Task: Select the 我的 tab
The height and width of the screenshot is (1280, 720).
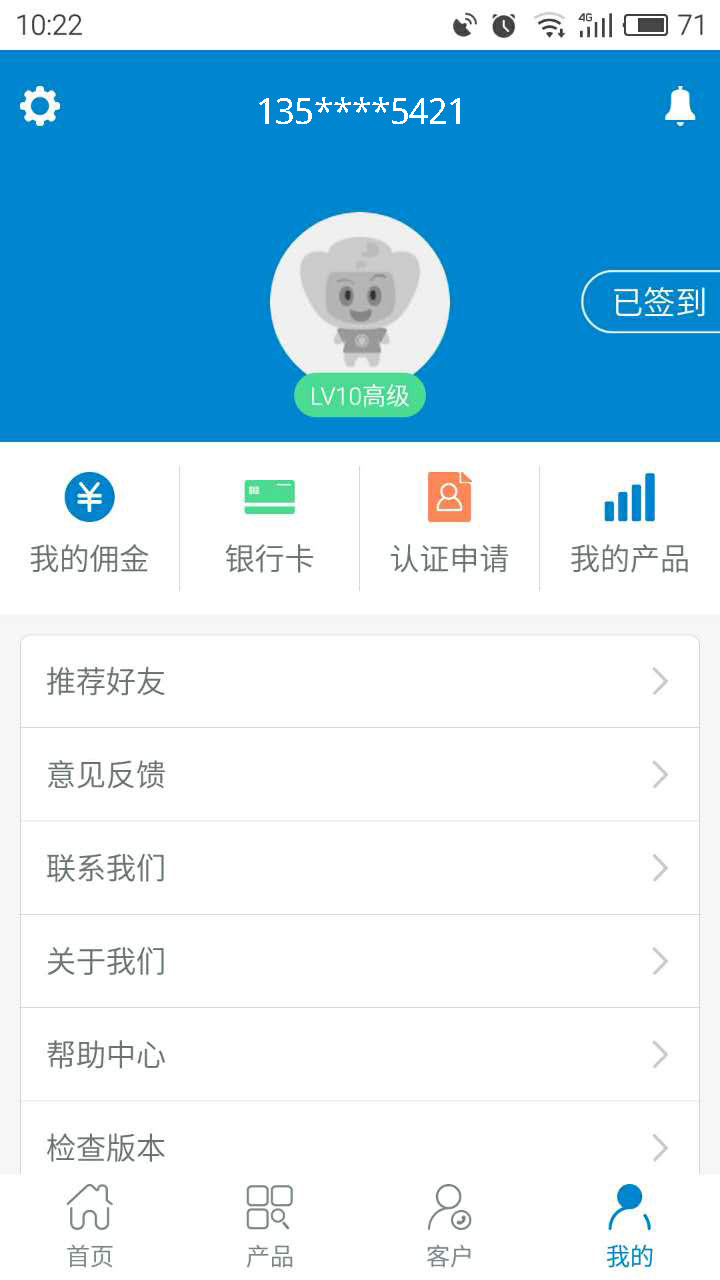Action: [630, 1226]
